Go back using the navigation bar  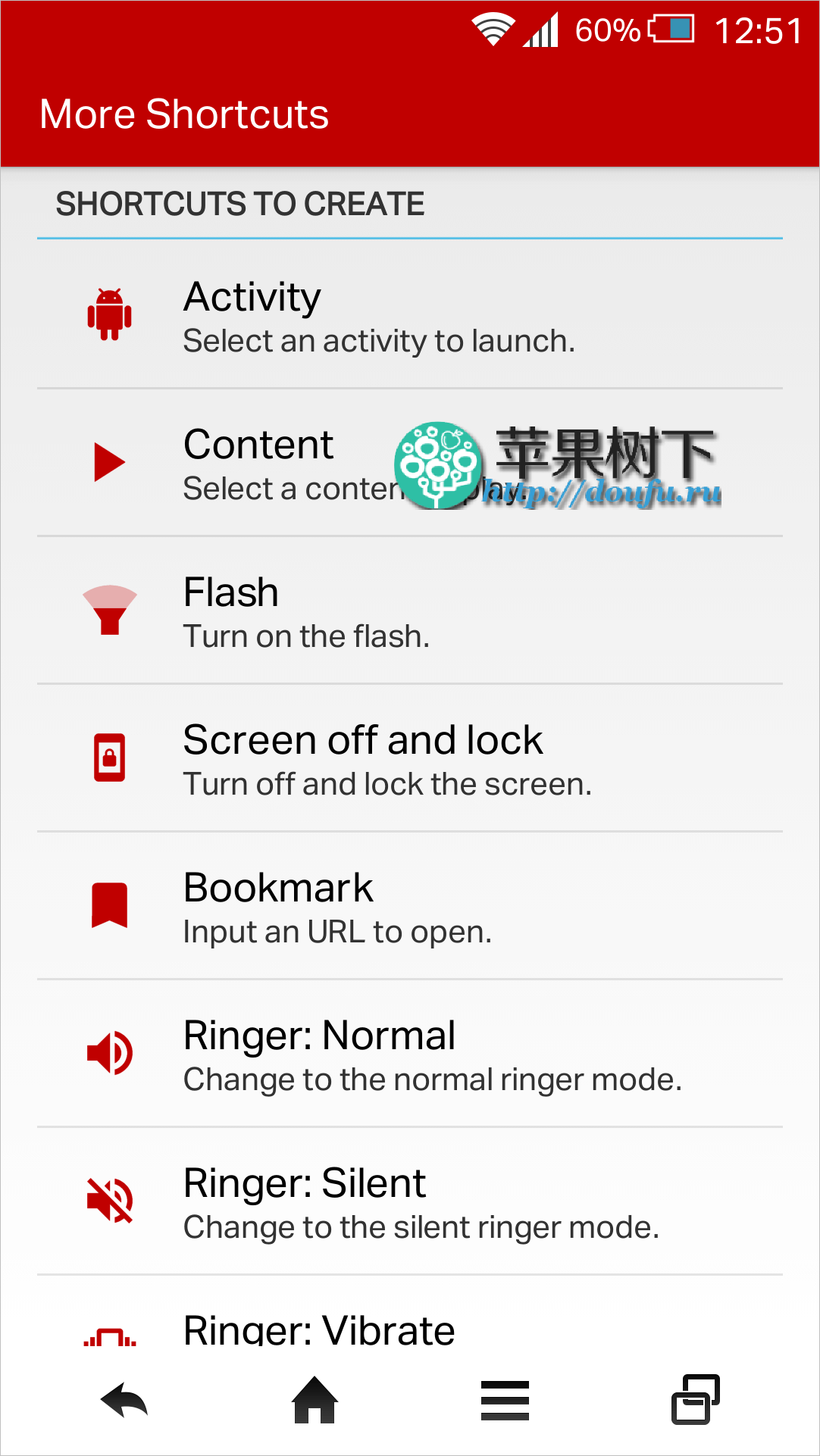point(124,1400)
